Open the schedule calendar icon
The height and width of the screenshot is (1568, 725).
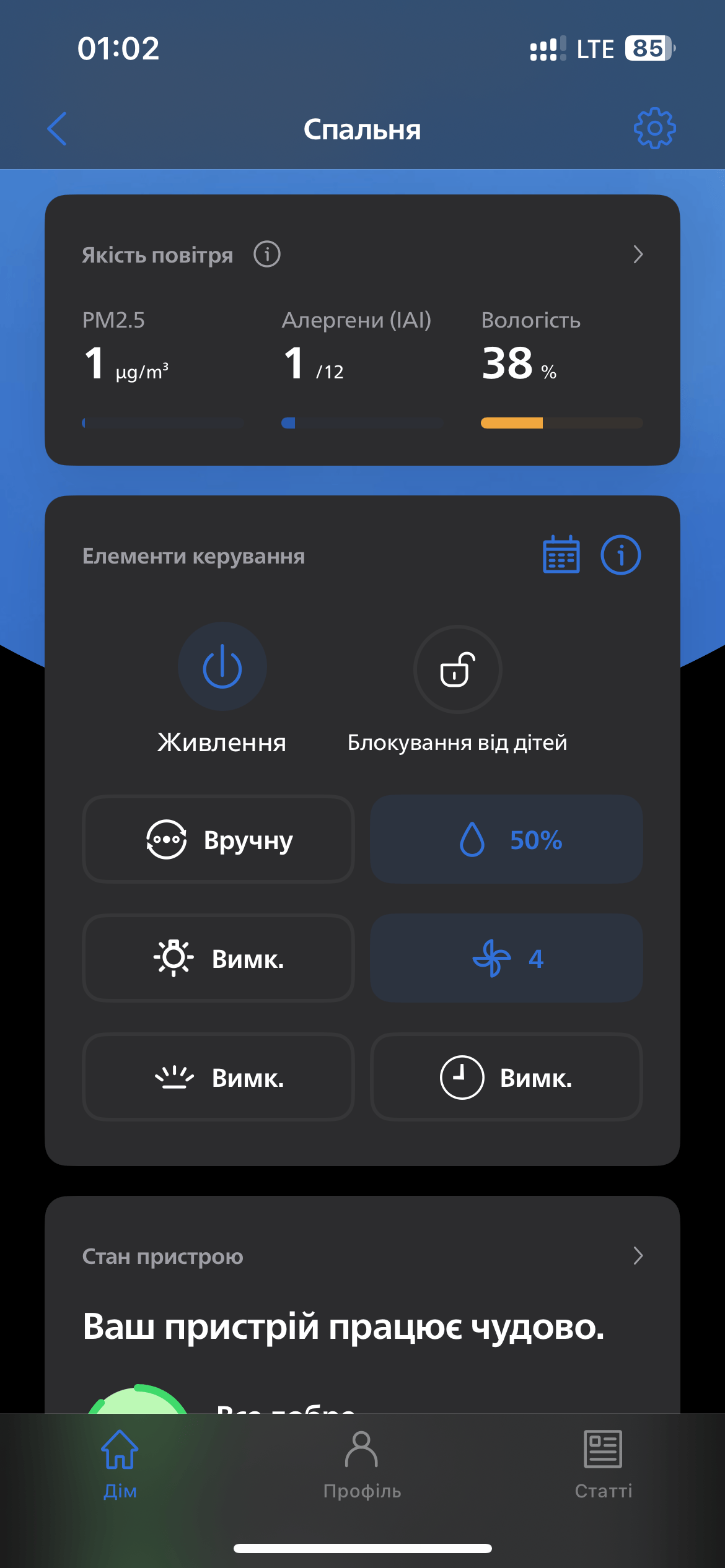[x=561, y=555]
